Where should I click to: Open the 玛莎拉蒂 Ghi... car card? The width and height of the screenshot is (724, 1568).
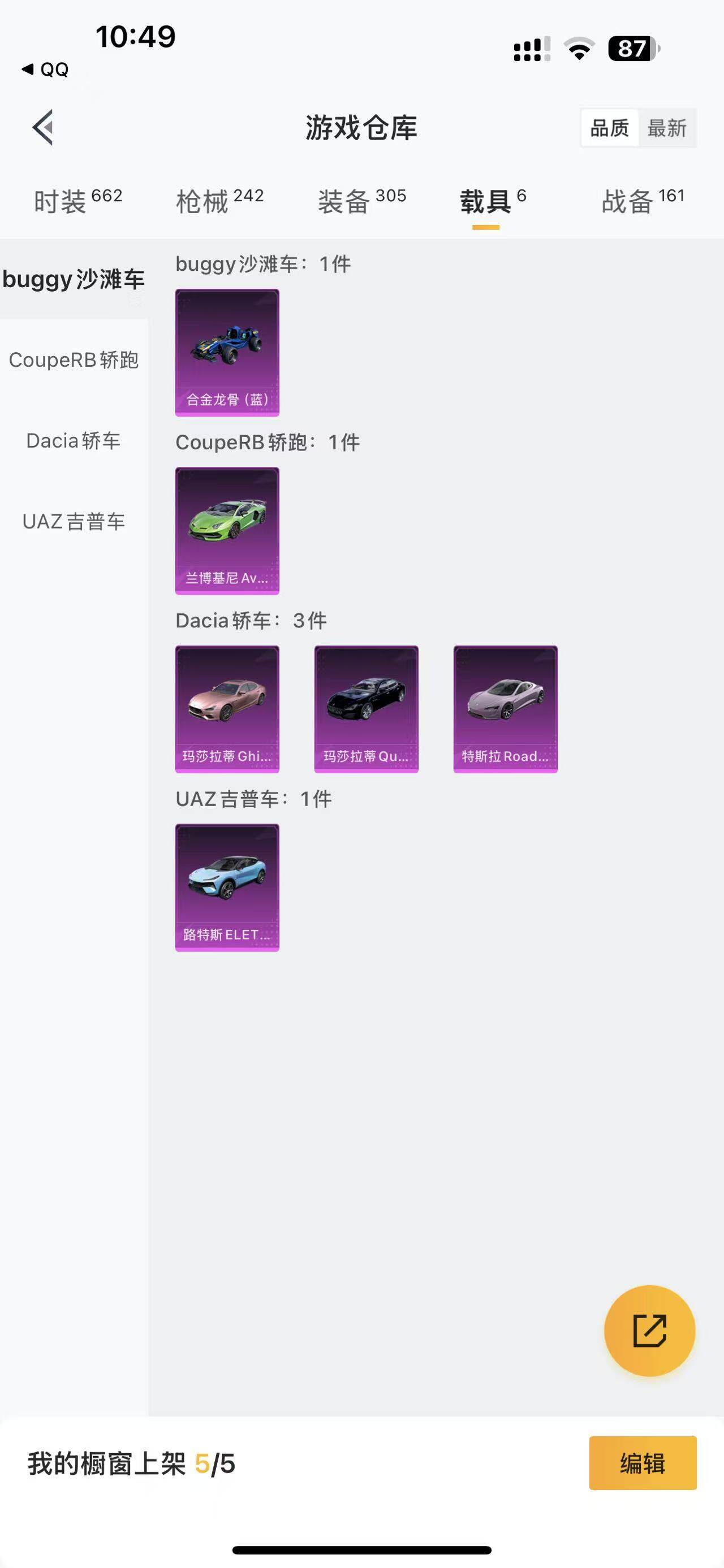click(x=227, y=709)
